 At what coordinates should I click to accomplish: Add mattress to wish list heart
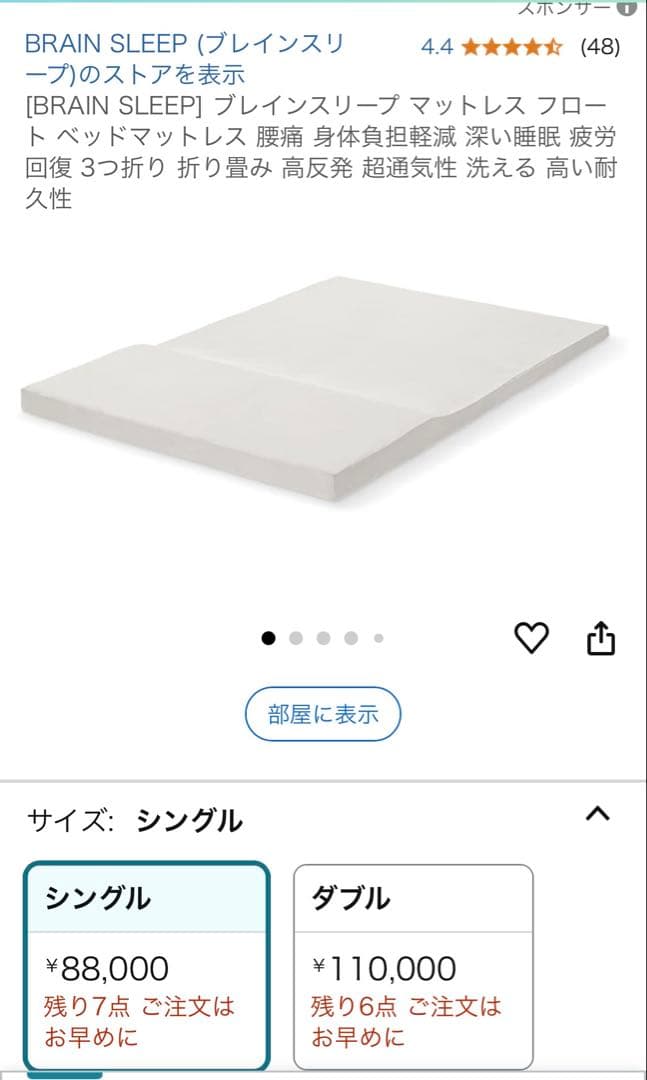(531, 638)
